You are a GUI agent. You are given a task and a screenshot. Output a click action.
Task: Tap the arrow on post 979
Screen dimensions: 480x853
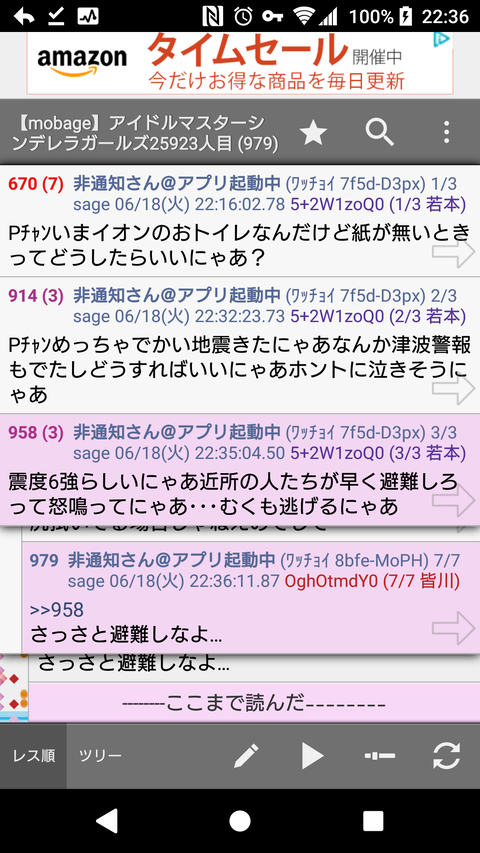point(453,628)
